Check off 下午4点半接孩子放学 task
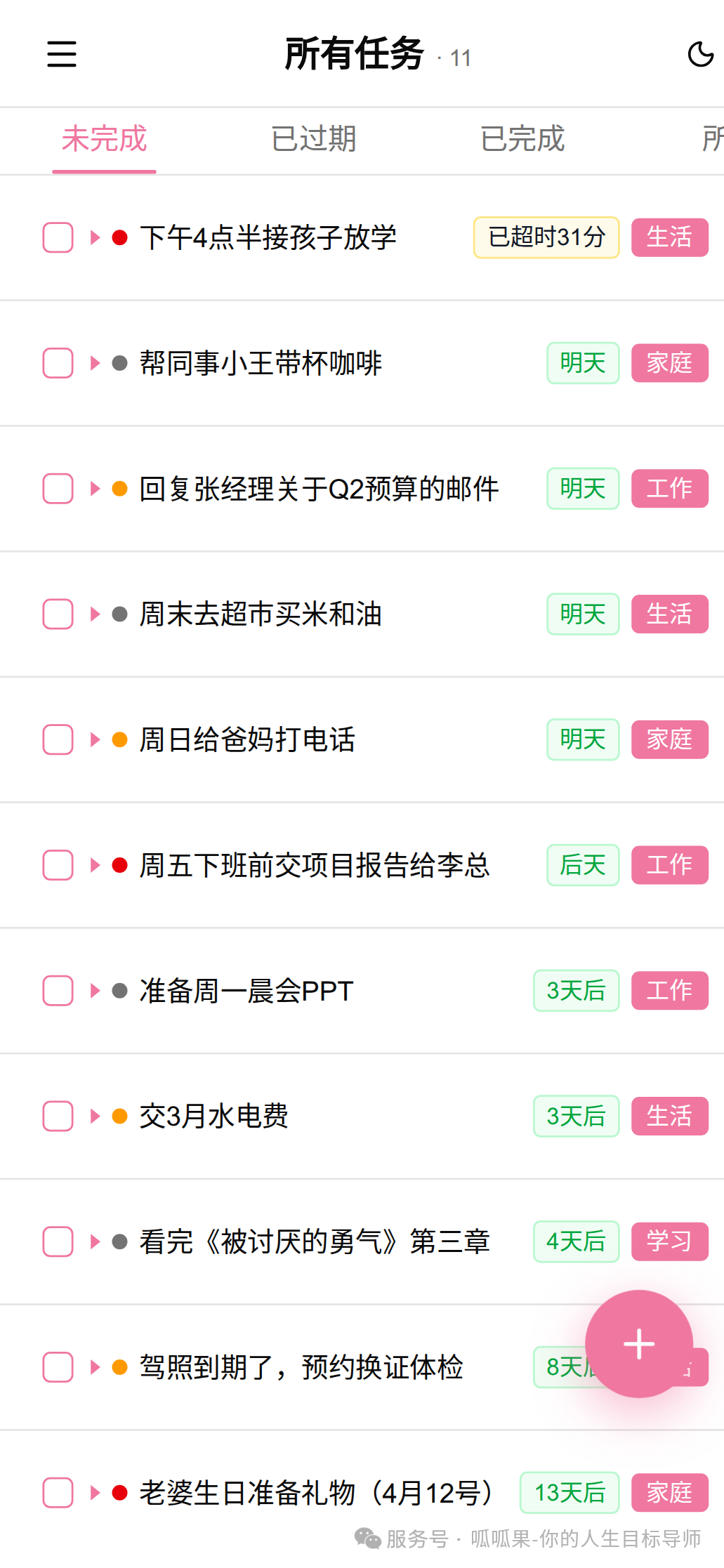 click(x=58, y=237)
